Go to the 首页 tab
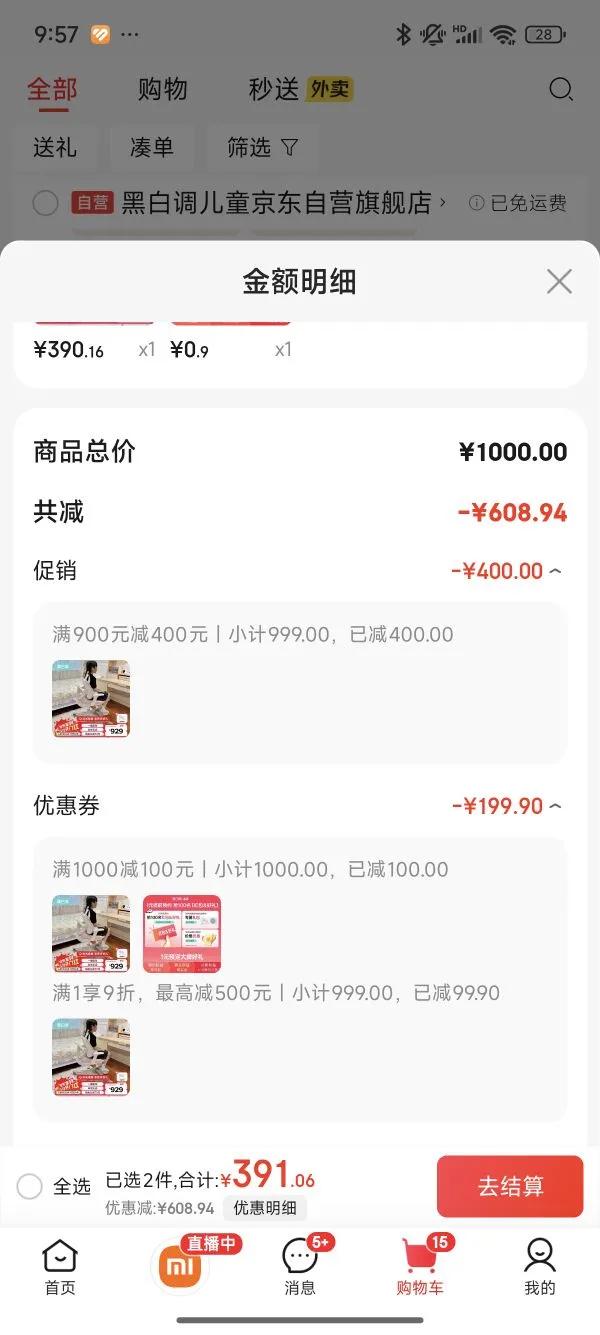600x1335 pixels. pyautogui.click(x=59, y=1267)
